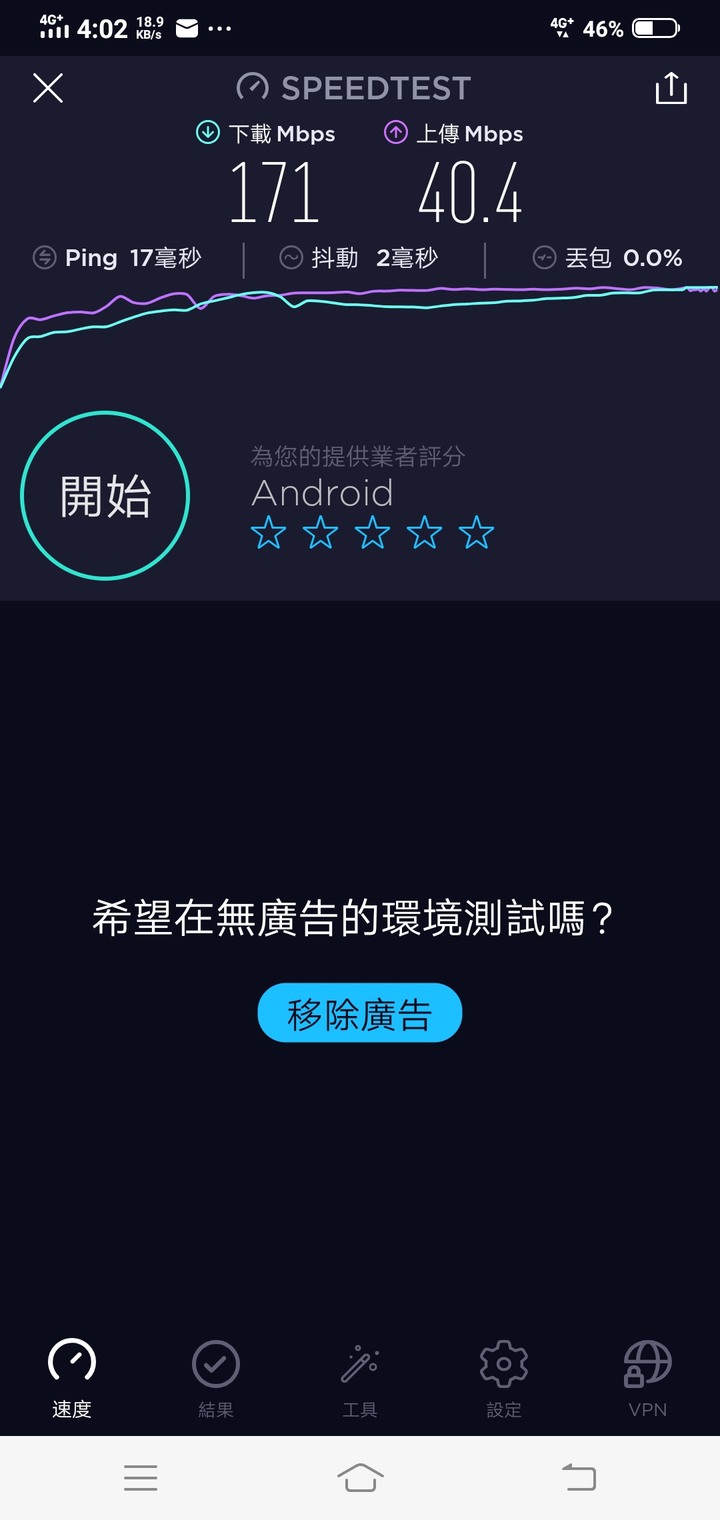This screenshot has width=720, height=1520.
Task: Open the 結果 tab
Action: point(216,1380)
